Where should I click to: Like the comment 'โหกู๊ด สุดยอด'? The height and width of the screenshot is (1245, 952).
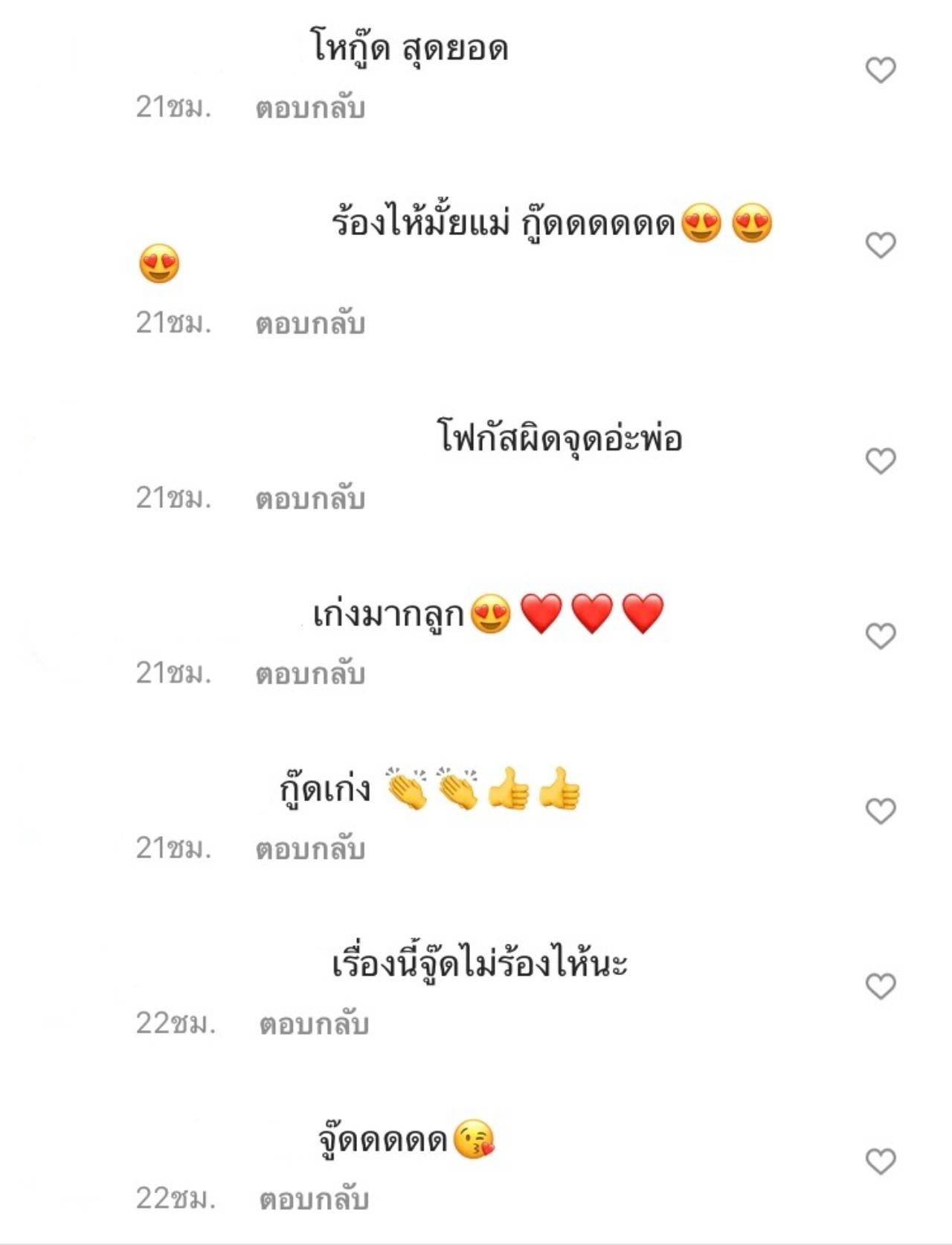[x=881, y=70]
